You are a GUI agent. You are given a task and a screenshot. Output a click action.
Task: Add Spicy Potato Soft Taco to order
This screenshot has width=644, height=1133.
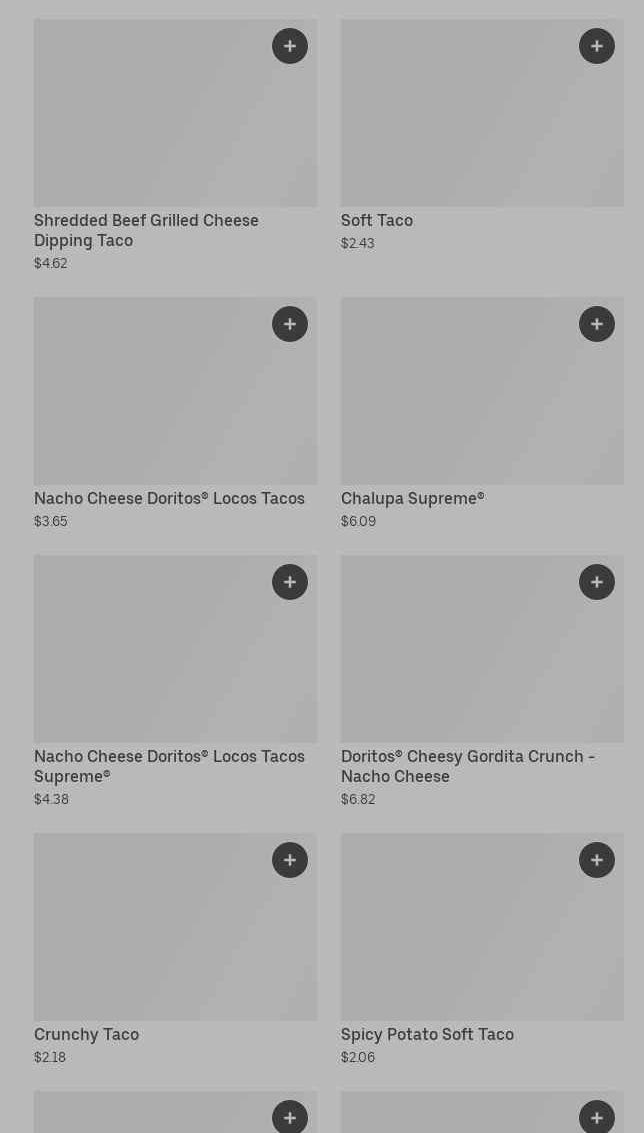click(597, 860)
